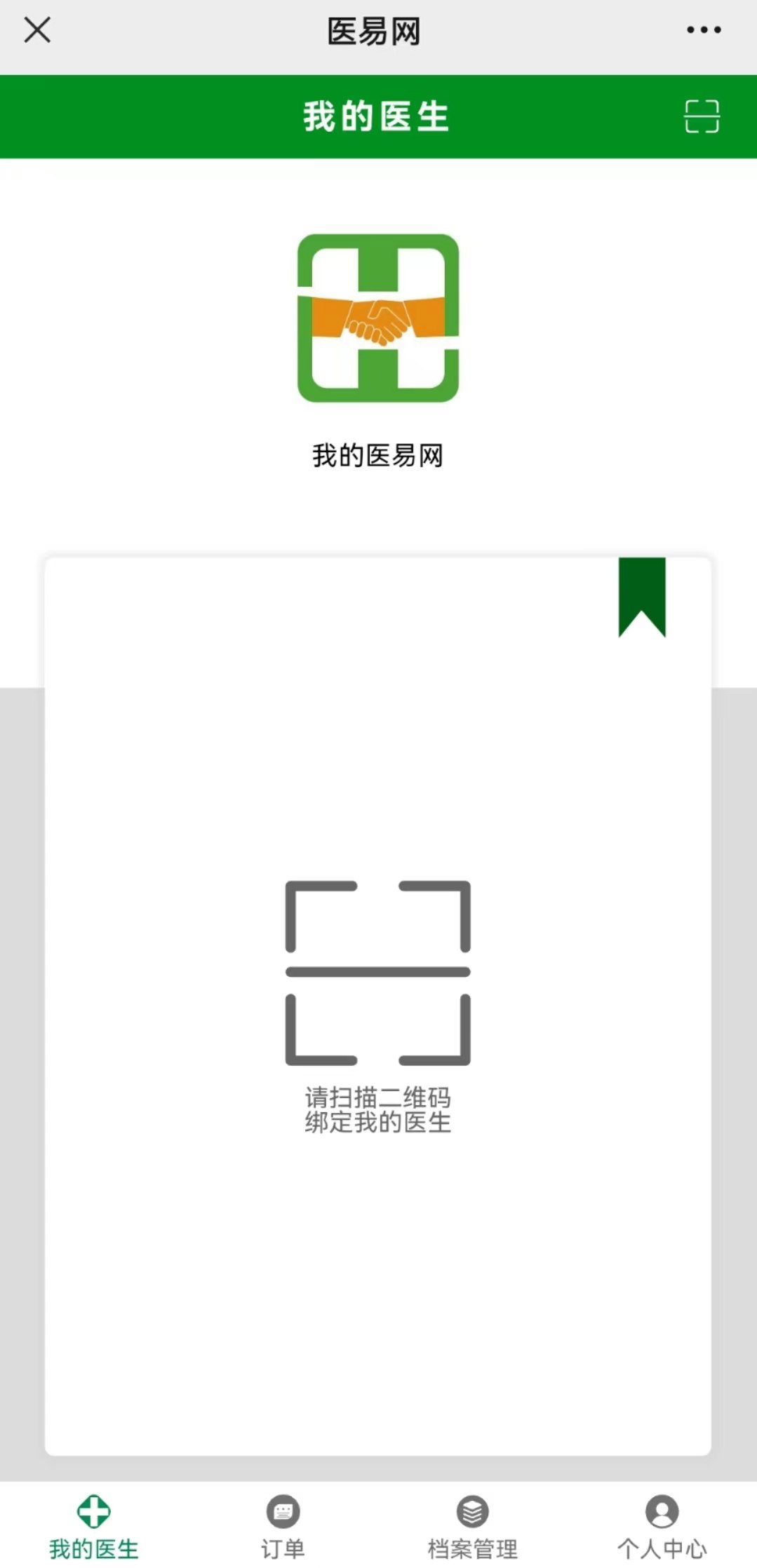Tap the scan QR code card to bind doctor
Viewport: 757px width, 1568px height.
pyautogui.click(x=377, y=1003)
